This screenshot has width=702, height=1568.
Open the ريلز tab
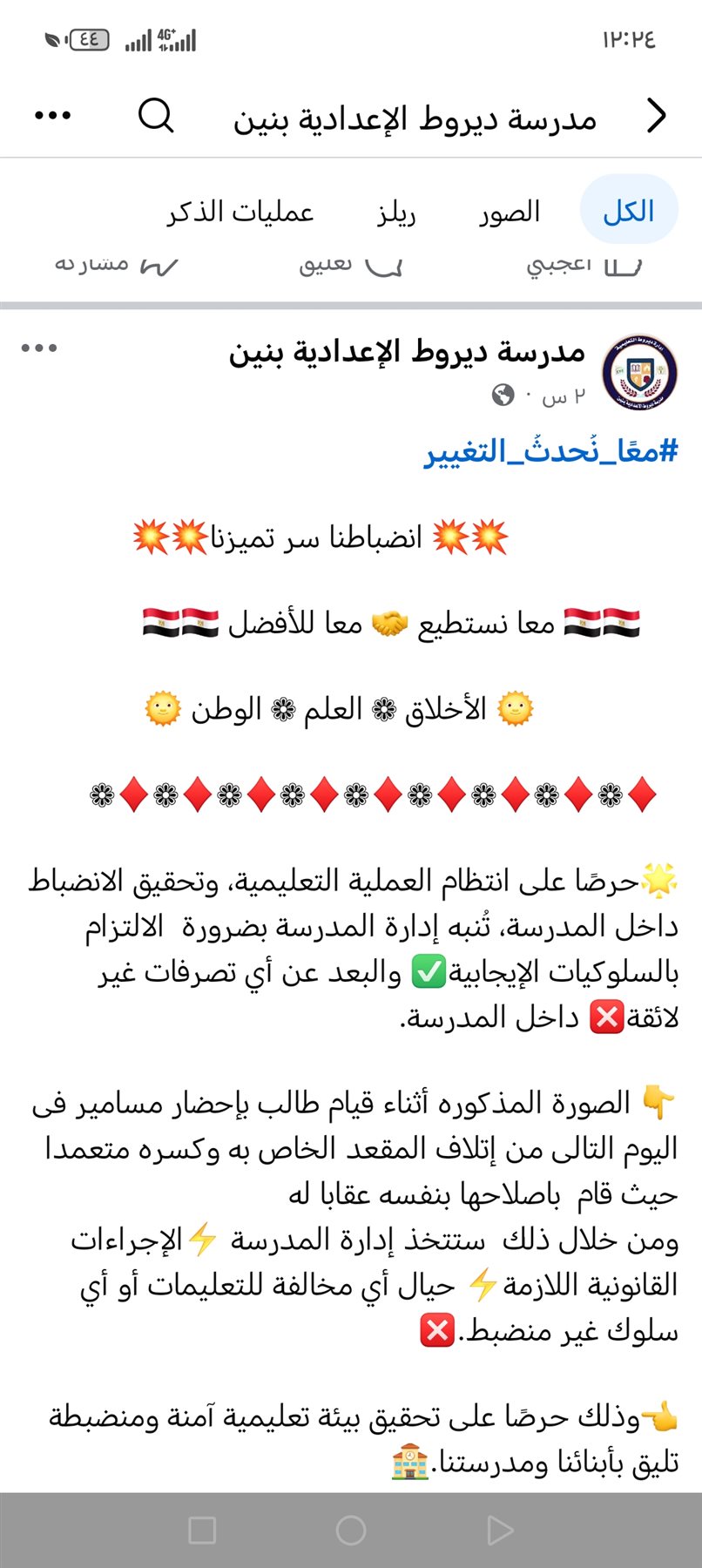point(396,211)
